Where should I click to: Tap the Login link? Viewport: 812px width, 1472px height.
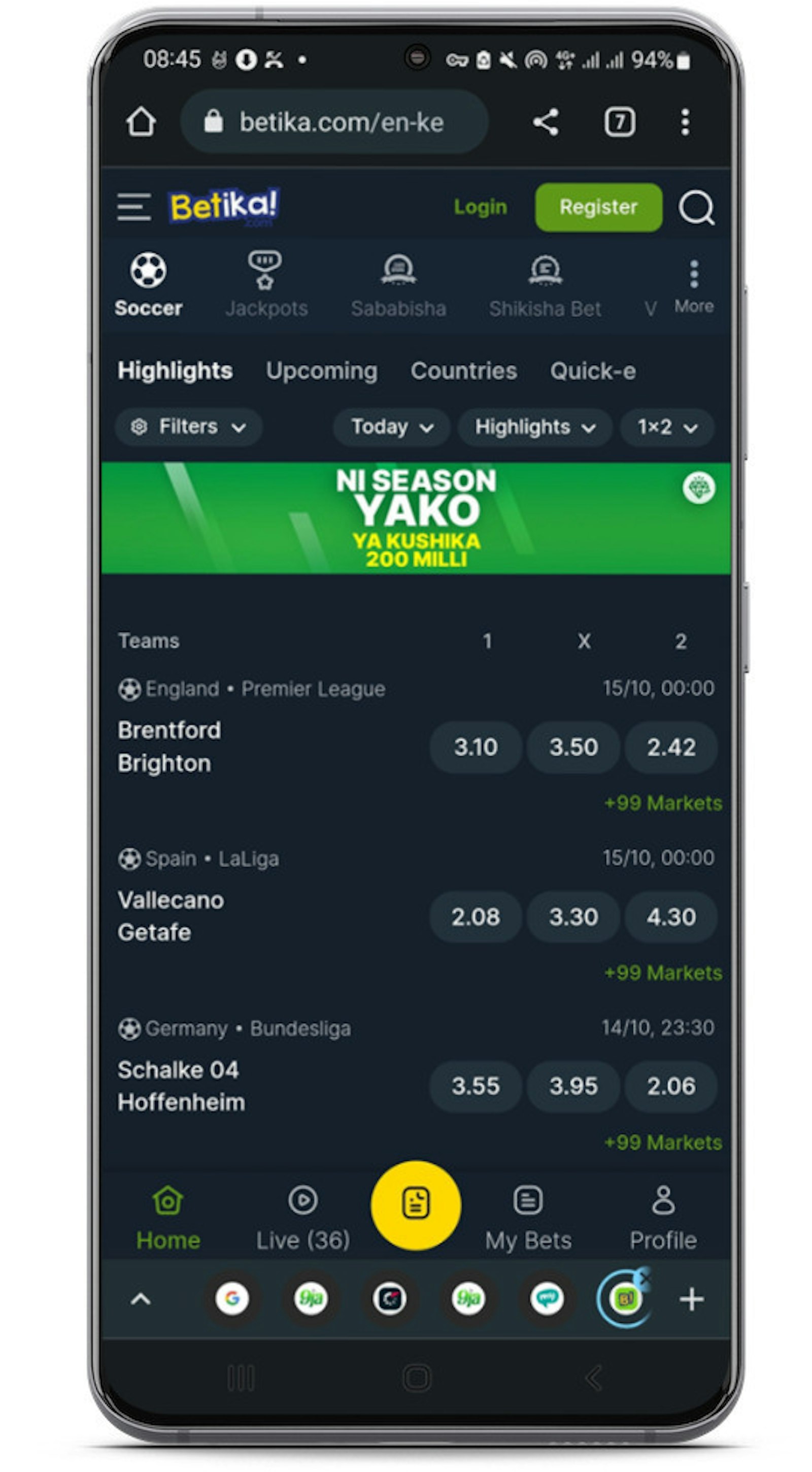(480, 207)
